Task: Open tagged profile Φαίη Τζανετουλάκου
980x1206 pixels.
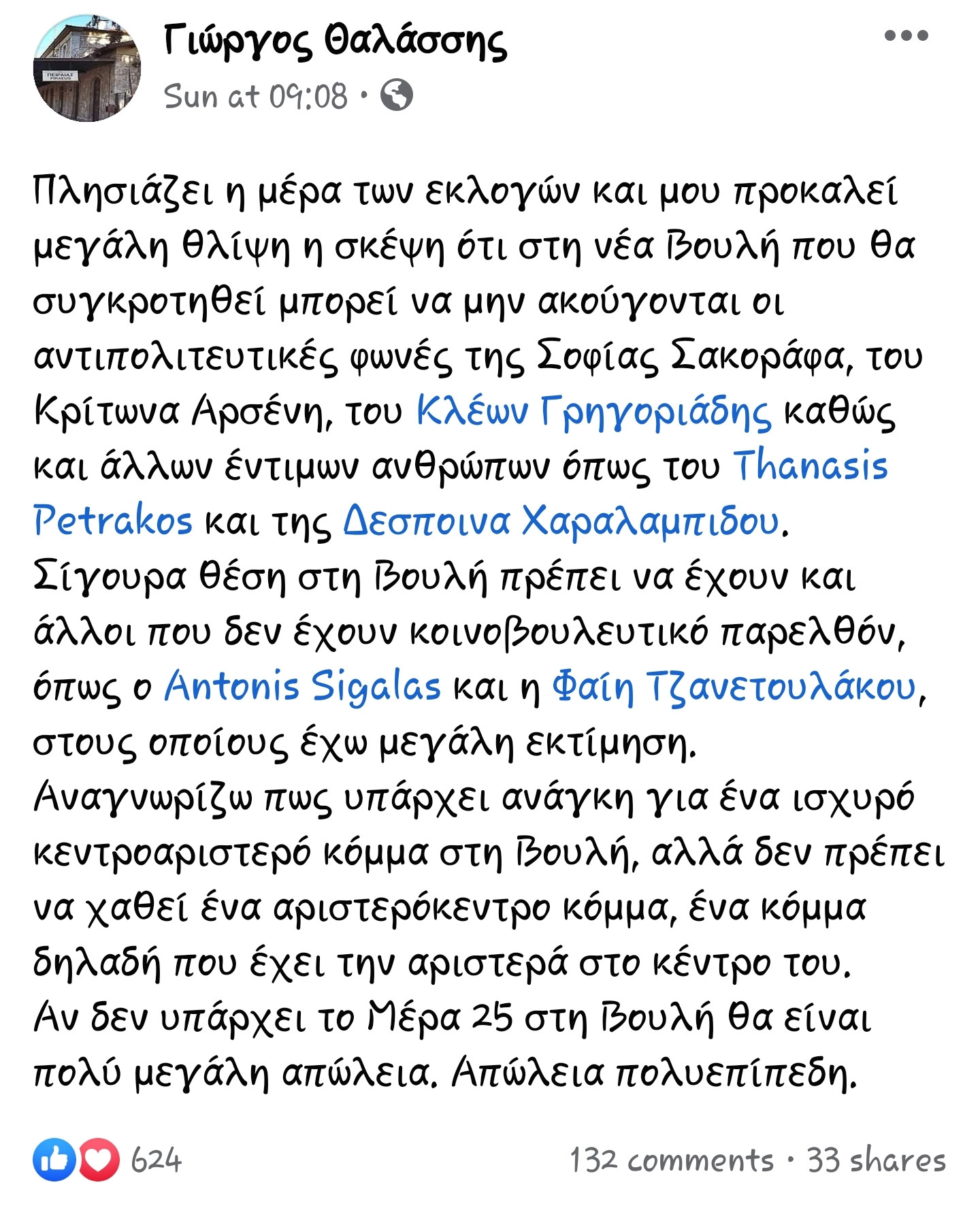Action: tap(734, 686)
